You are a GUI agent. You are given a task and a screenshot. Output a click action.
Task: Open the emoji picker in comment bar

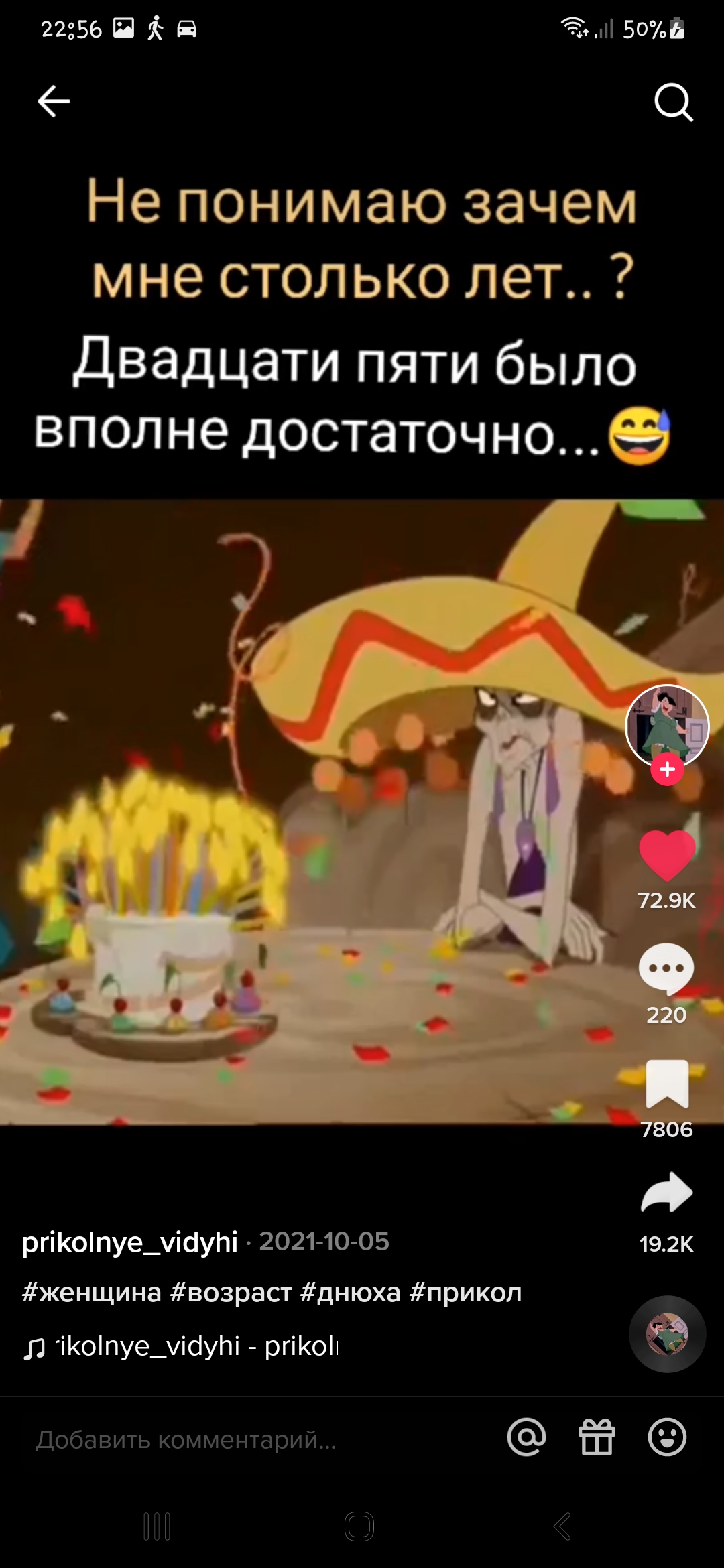(667, 1437)
